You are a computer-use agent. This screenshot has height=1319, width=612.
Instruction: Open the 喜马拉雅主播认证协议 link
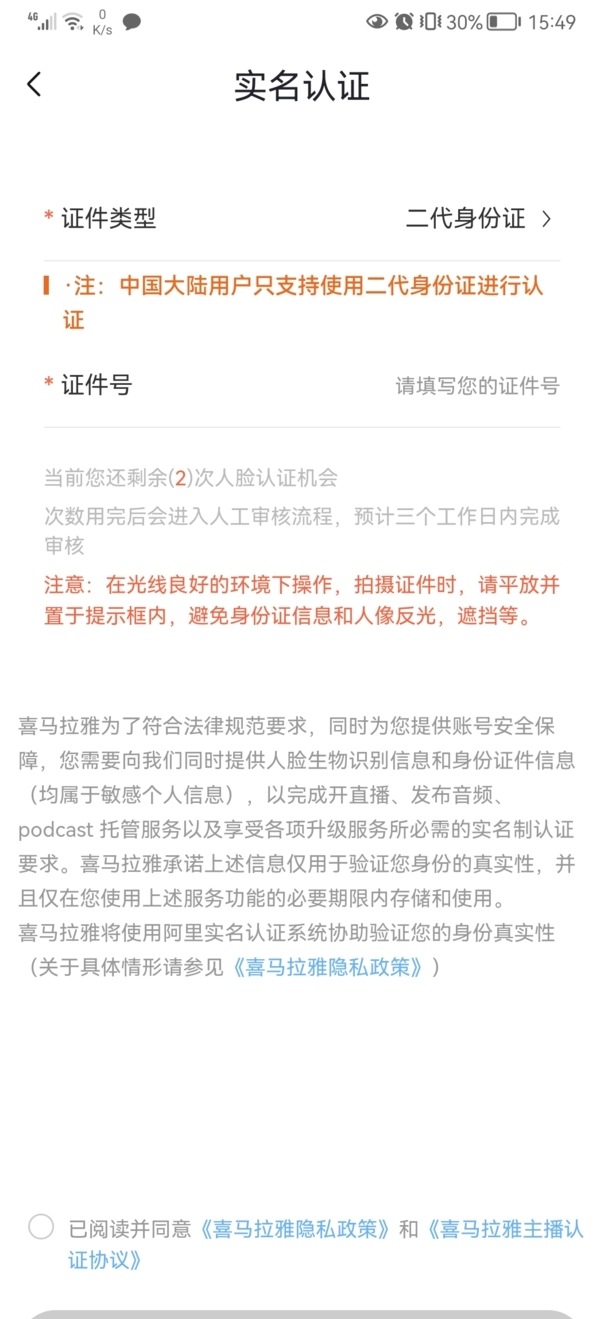325,1244
